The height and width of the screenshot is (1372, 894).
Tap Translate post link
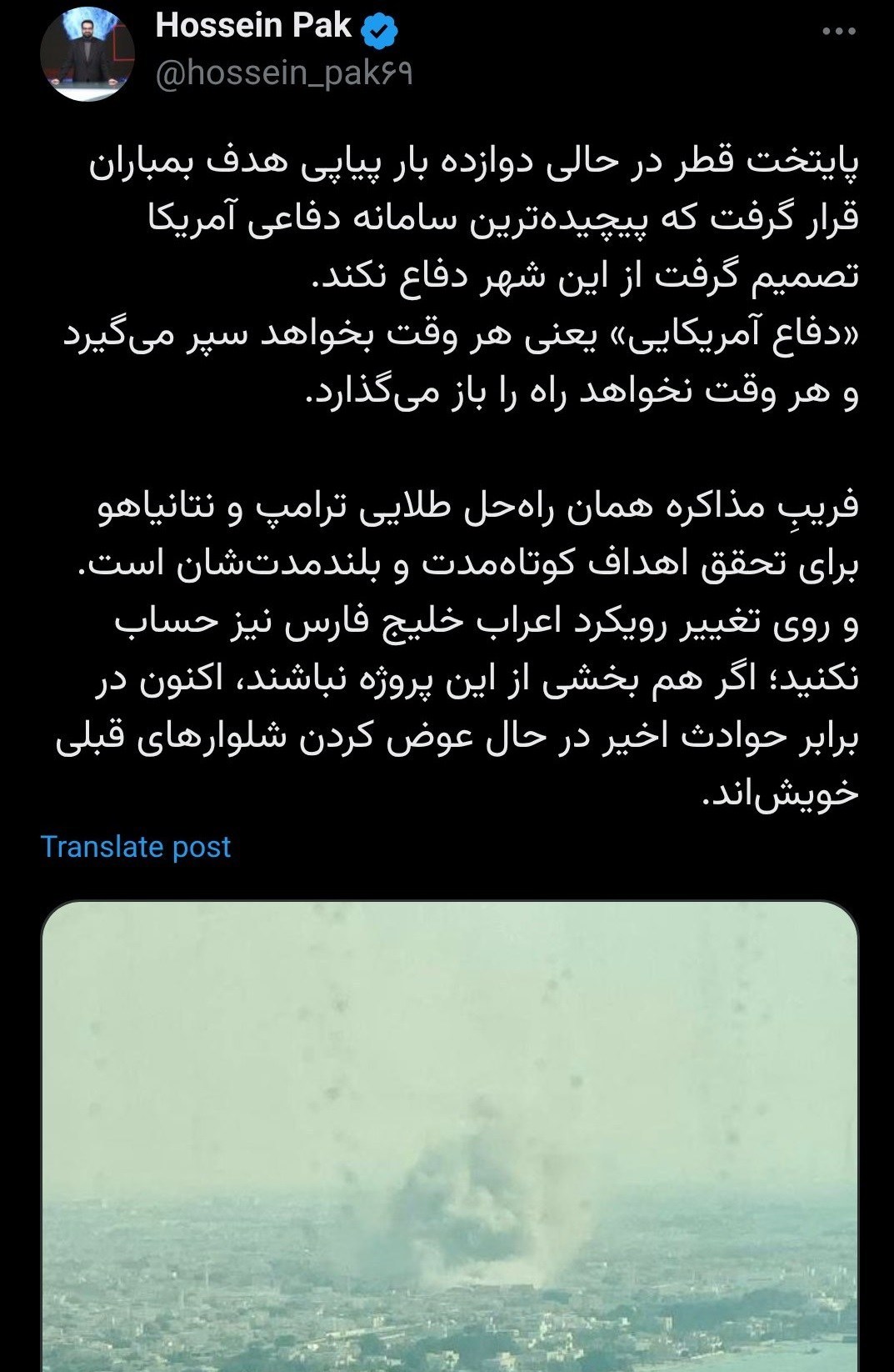(136, 847)
